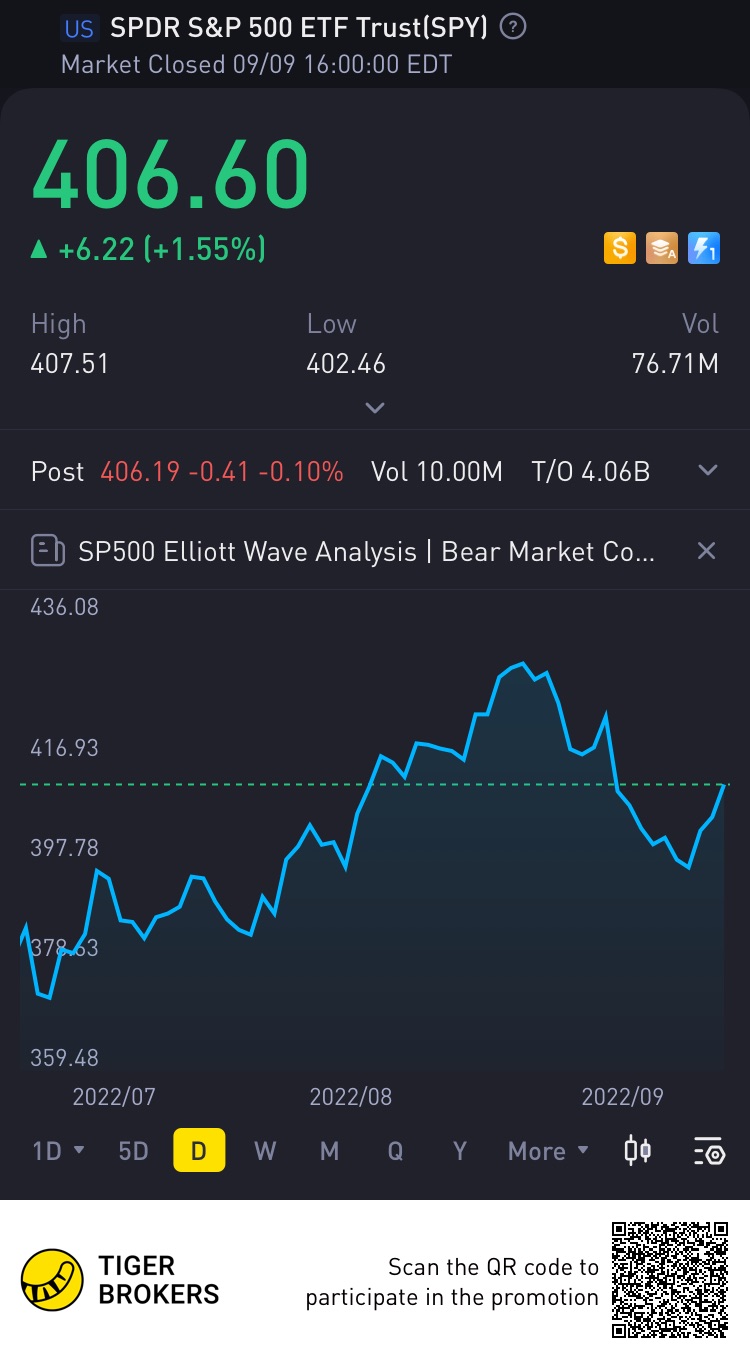Open the help icon beside SPY title
750x1360 pixels.
point(513,28)
